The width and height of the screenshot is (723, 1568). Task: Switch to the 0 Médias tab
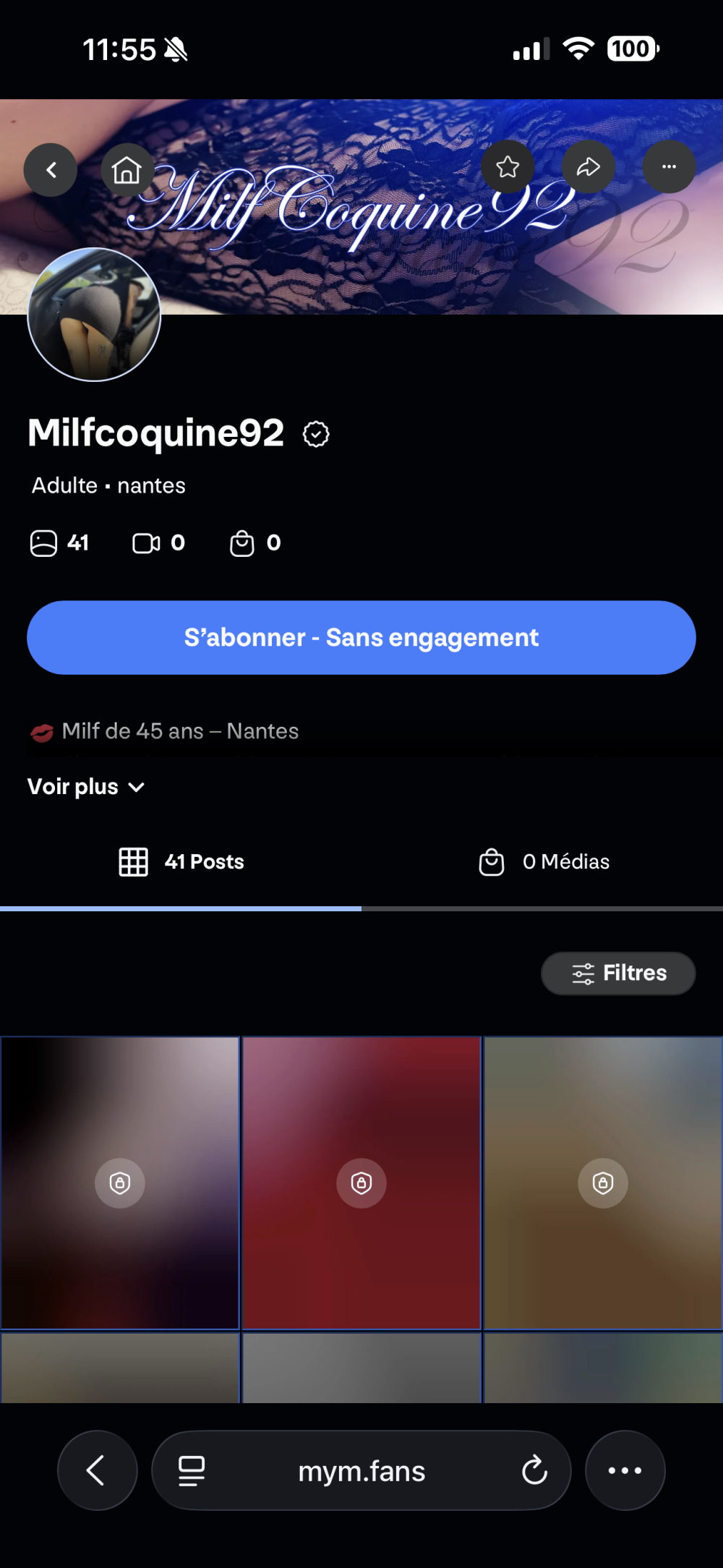pos(544,862)
